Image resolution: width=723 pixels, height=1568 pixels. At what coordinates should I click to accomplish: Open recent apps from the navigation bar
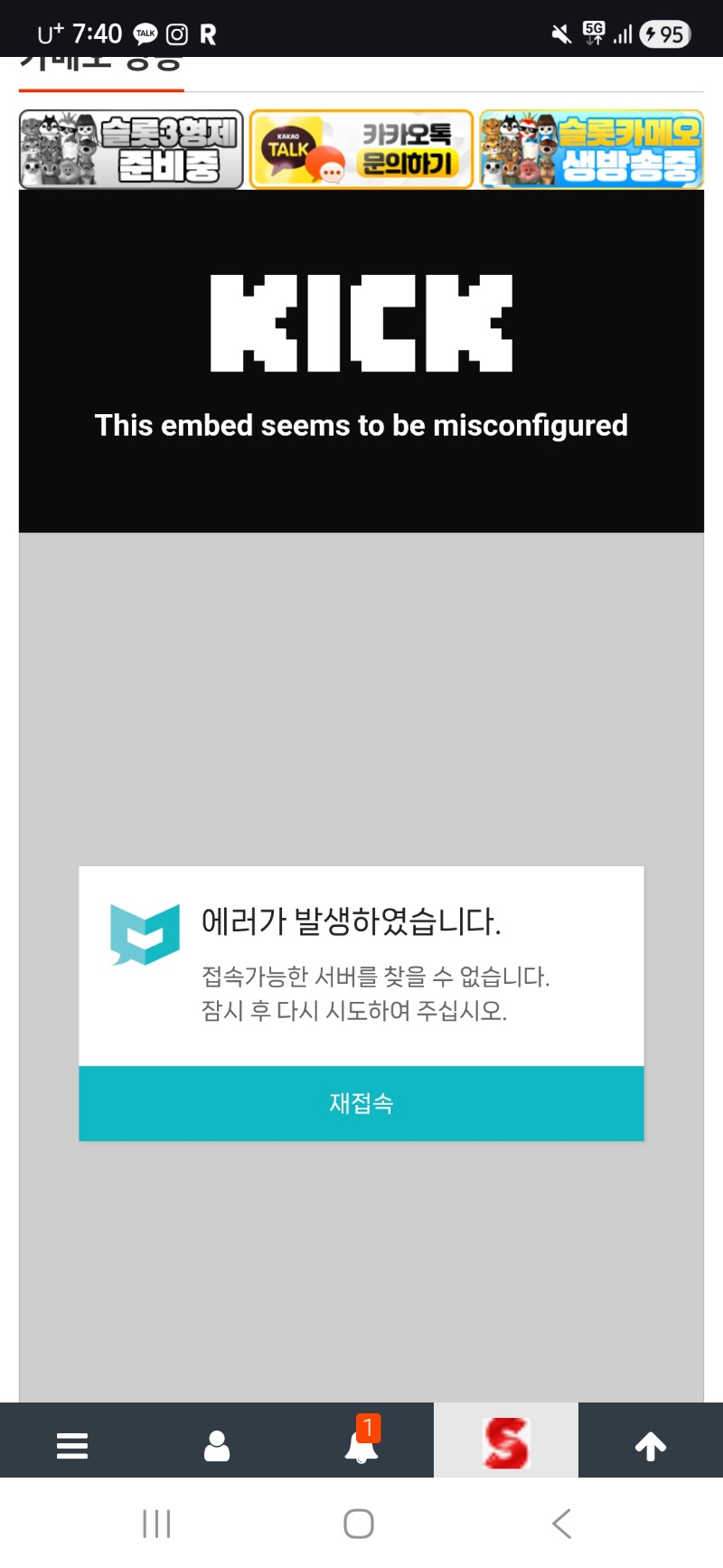(156, 1524)
